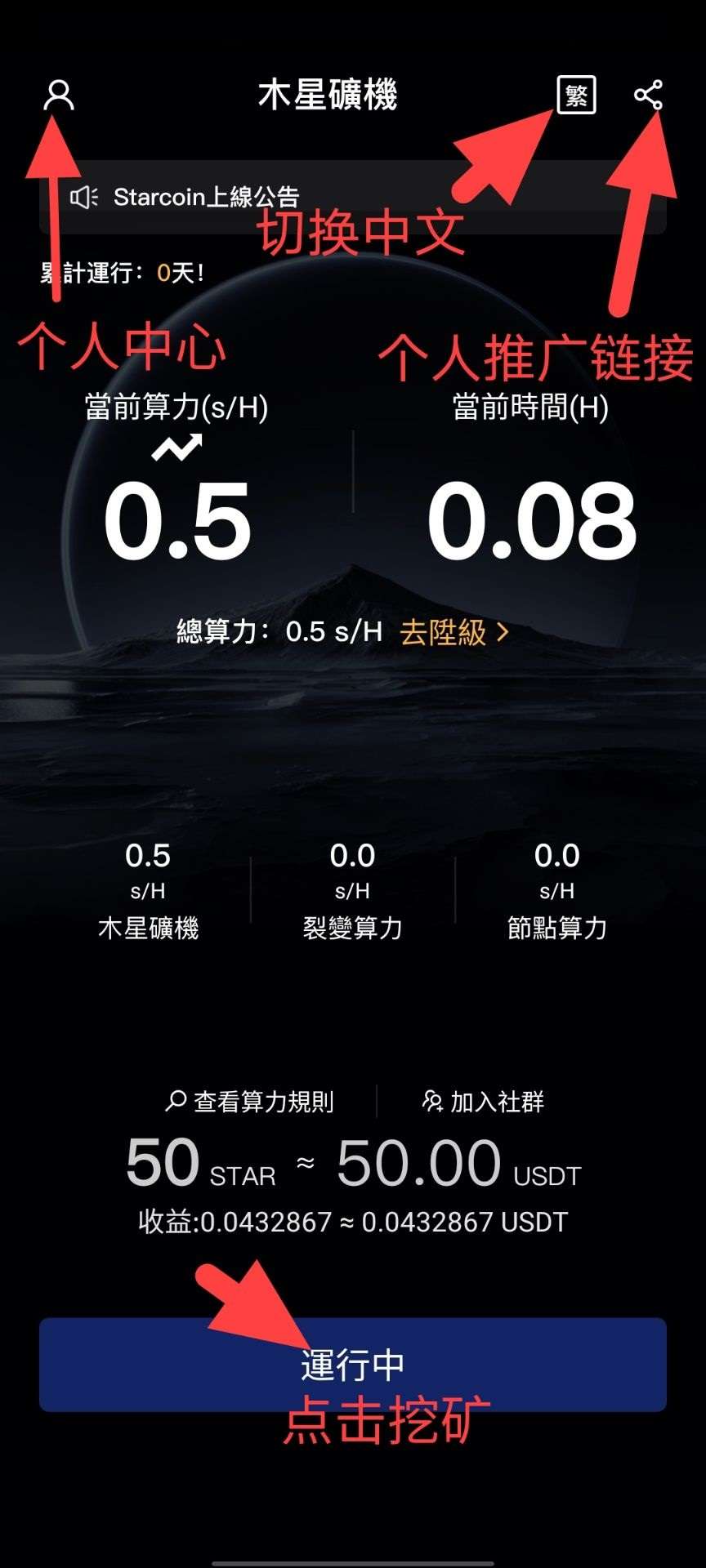
Task: Tap the 繁 language switch icon
Action: point(576,95)
